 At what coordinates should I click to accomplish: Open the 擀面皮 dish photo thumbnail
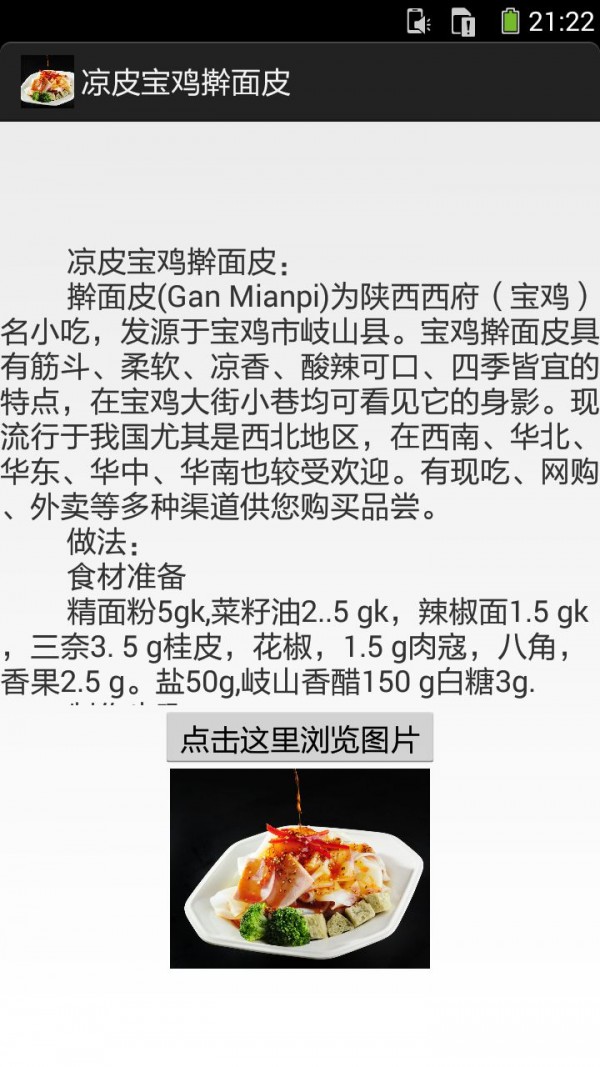[x=299, y=868]
